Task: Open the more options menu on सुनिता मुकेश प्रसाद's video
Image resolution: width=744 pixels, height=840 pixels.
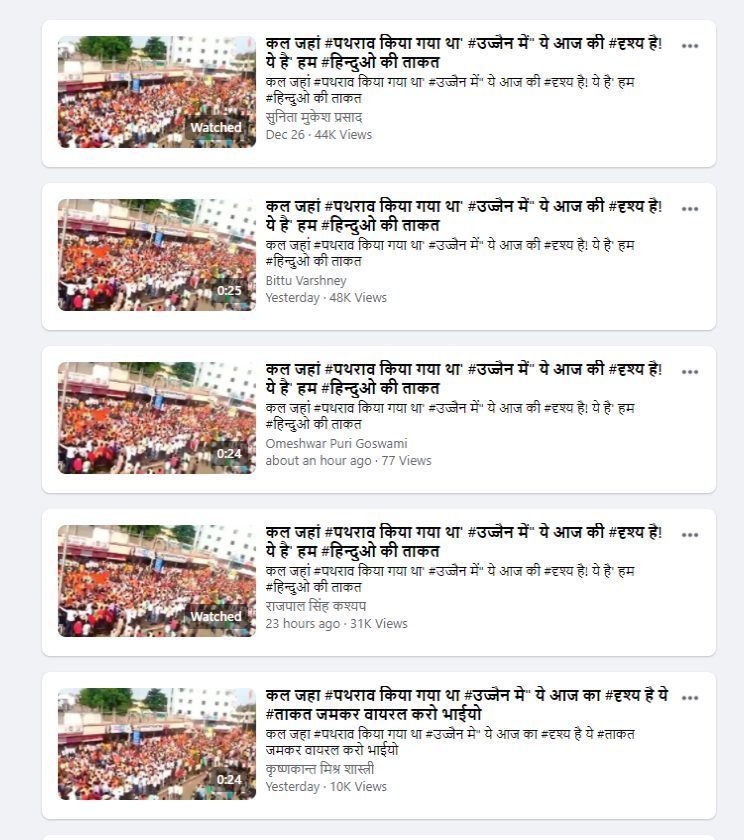Action: pyautogui.click(x=690, y=46)
